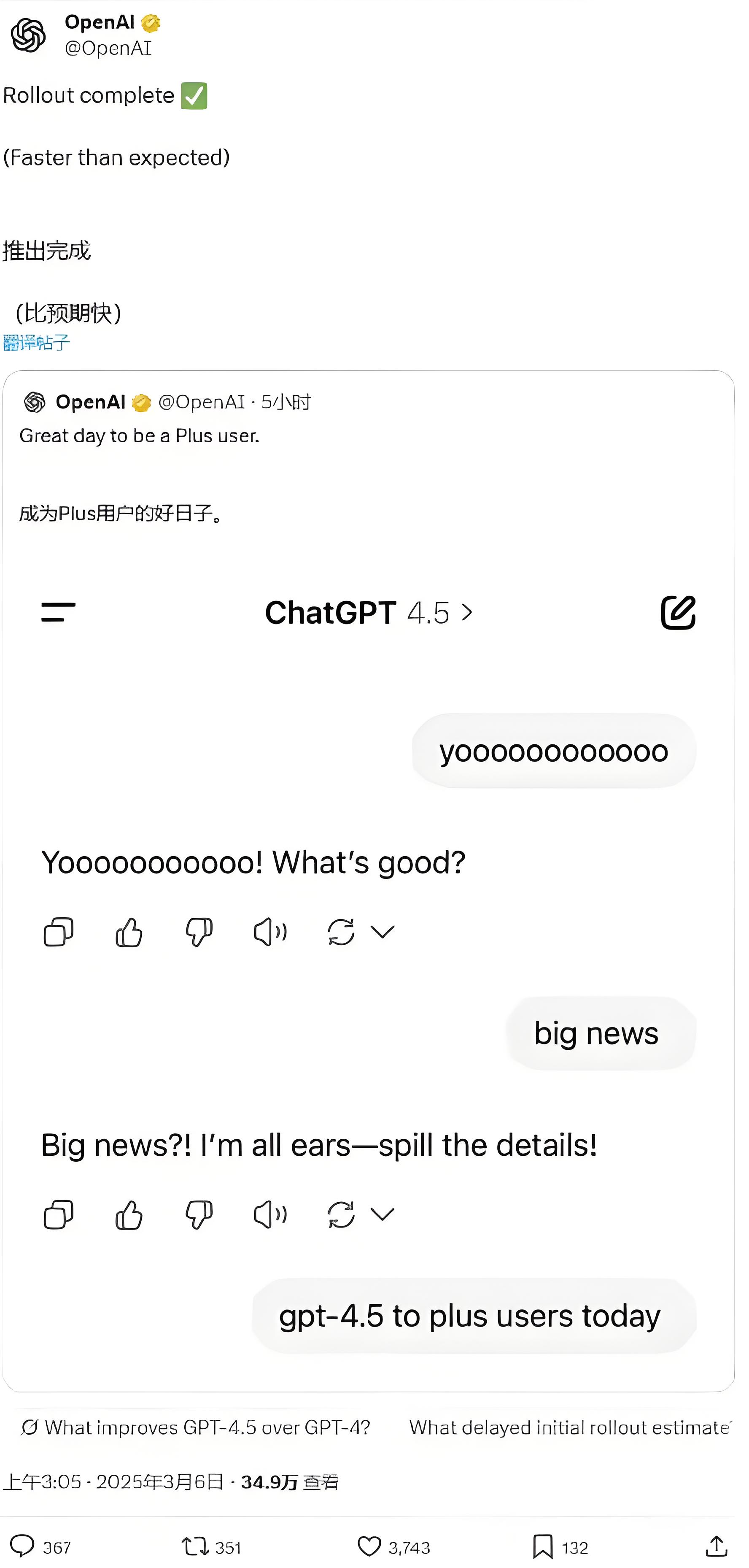Ask Grok 'What improves GPT-4.5 over GPT-4?'
The width and height of the screenshot is (749, 1568).
pyautogui.click(x=196, y=1427)
